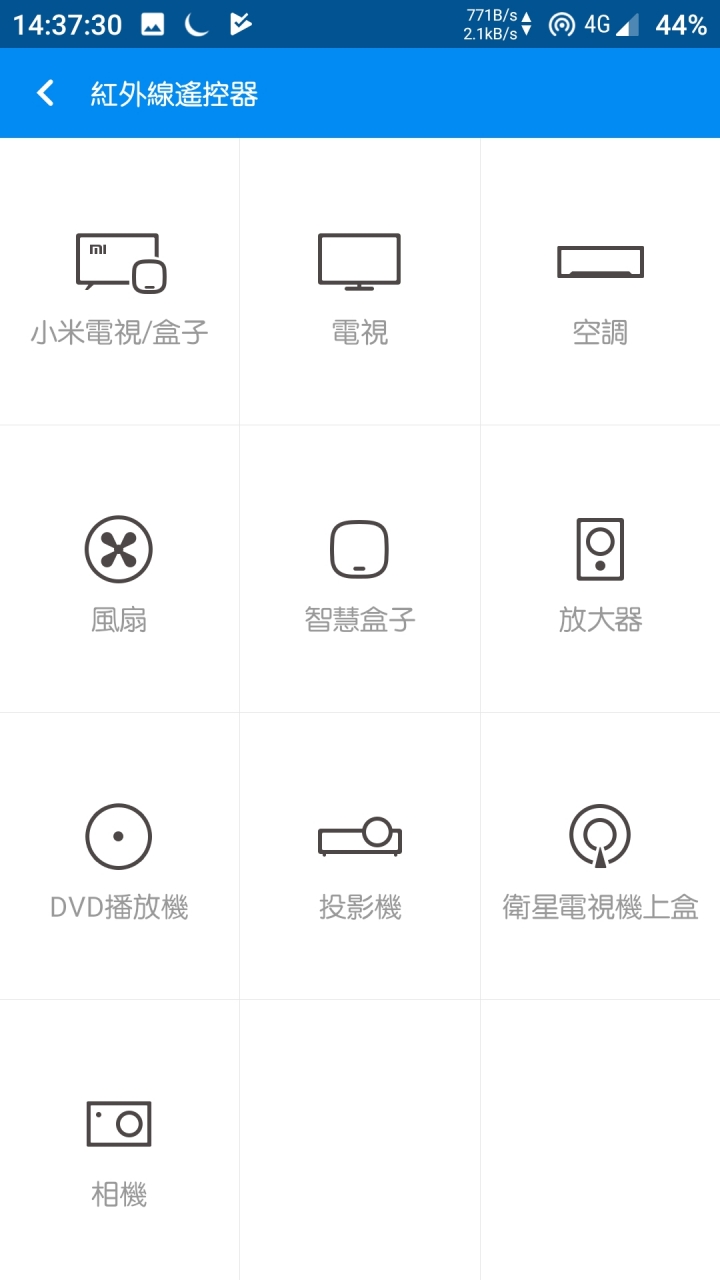The image size is (720, 1280).
Task: Choose the 電視 remote option
Action: (x=360, y=282)
